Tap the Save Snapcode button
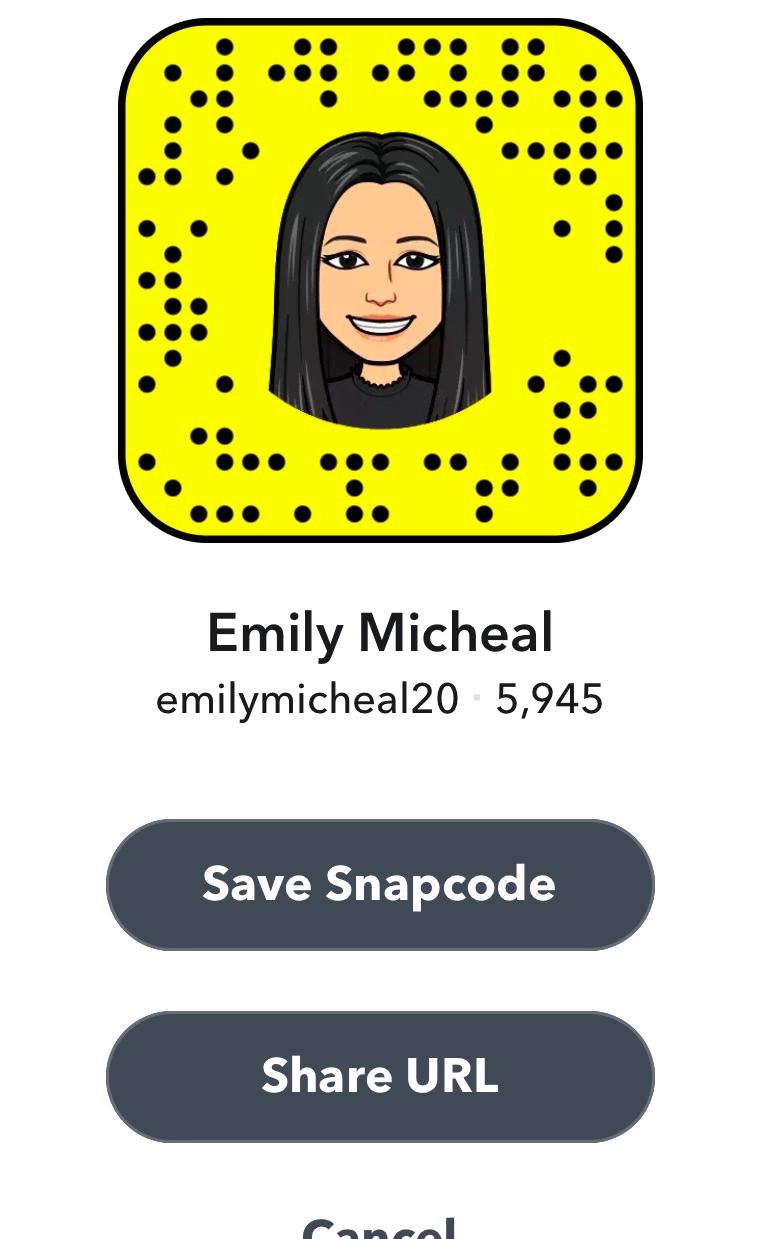Viewport: 772px width, 1239px height. [380, 884]
